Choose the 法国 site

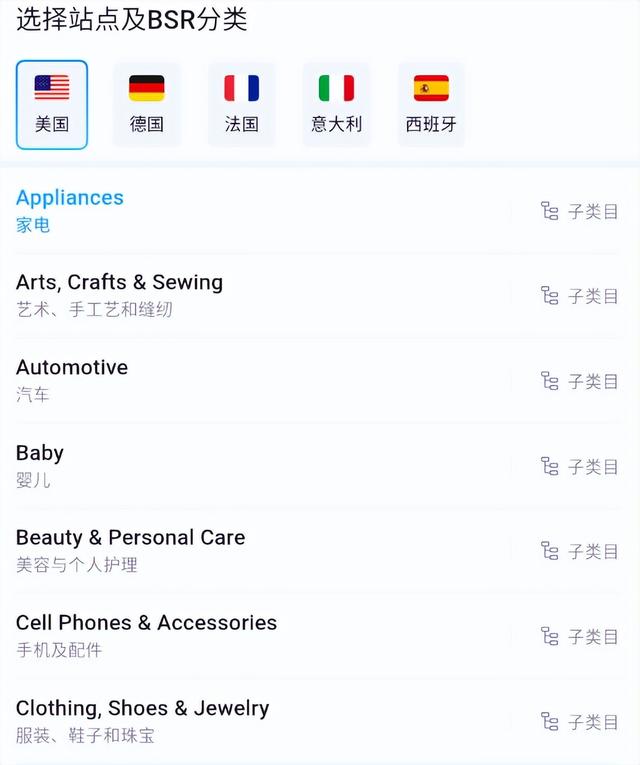242,105
